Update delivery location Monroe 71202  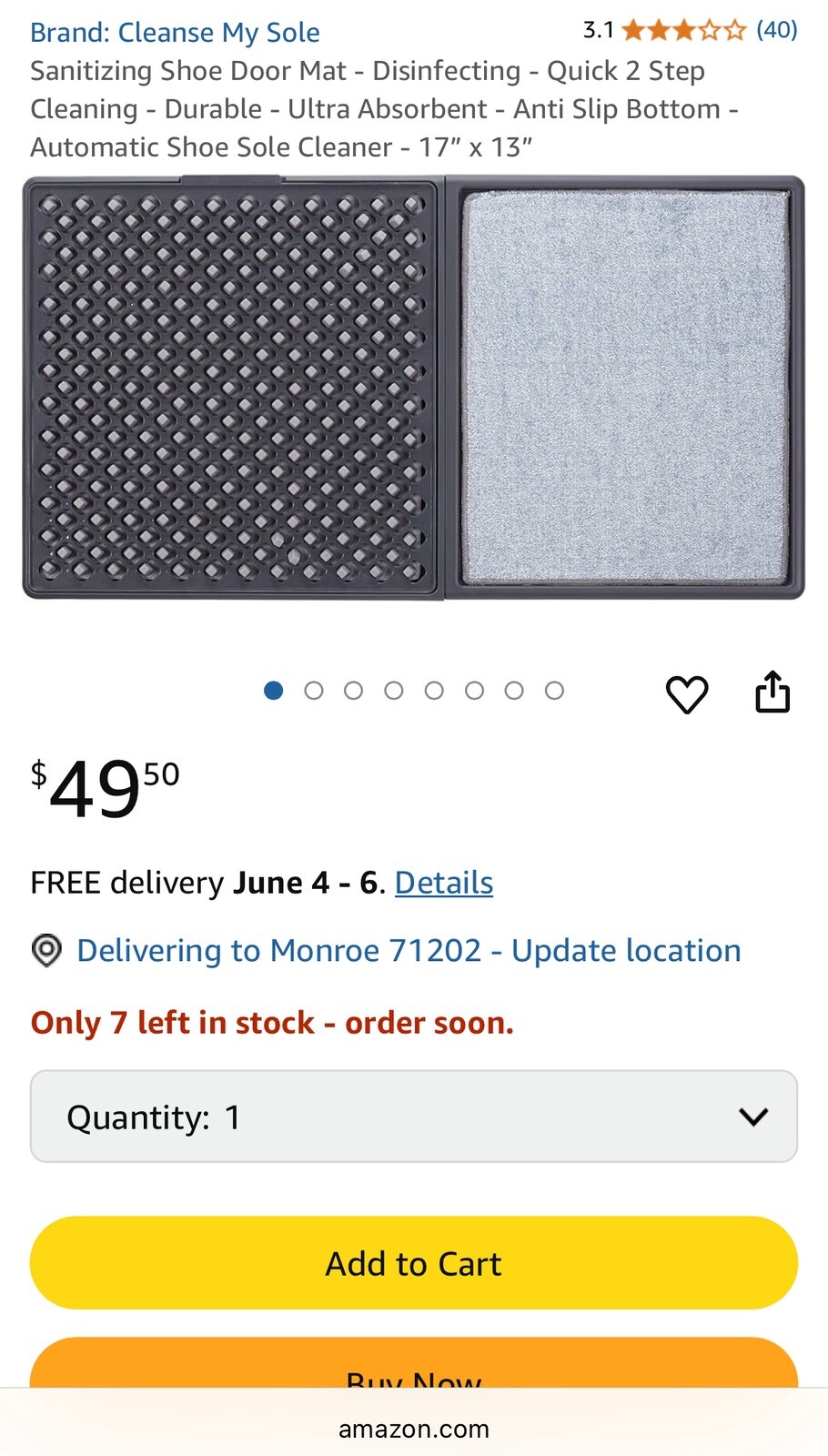point(408,951)
